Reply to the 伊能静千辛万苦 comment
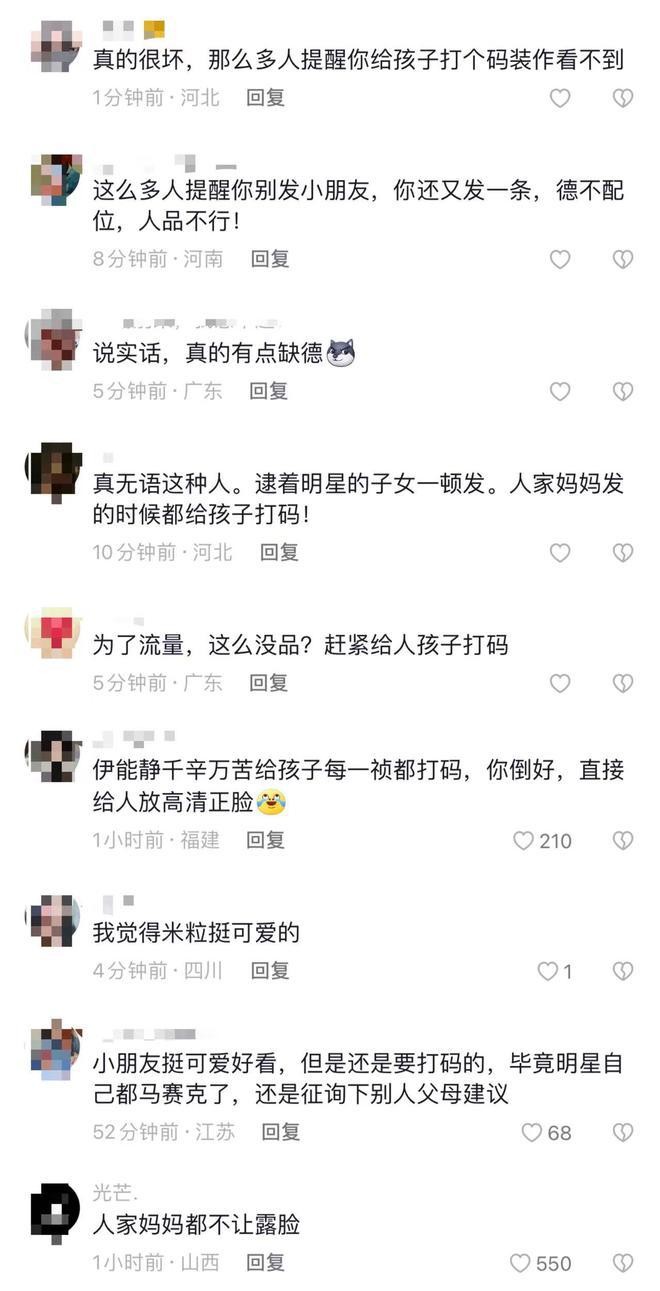This screenshot has width=660, height=1291. click(266, 840)
